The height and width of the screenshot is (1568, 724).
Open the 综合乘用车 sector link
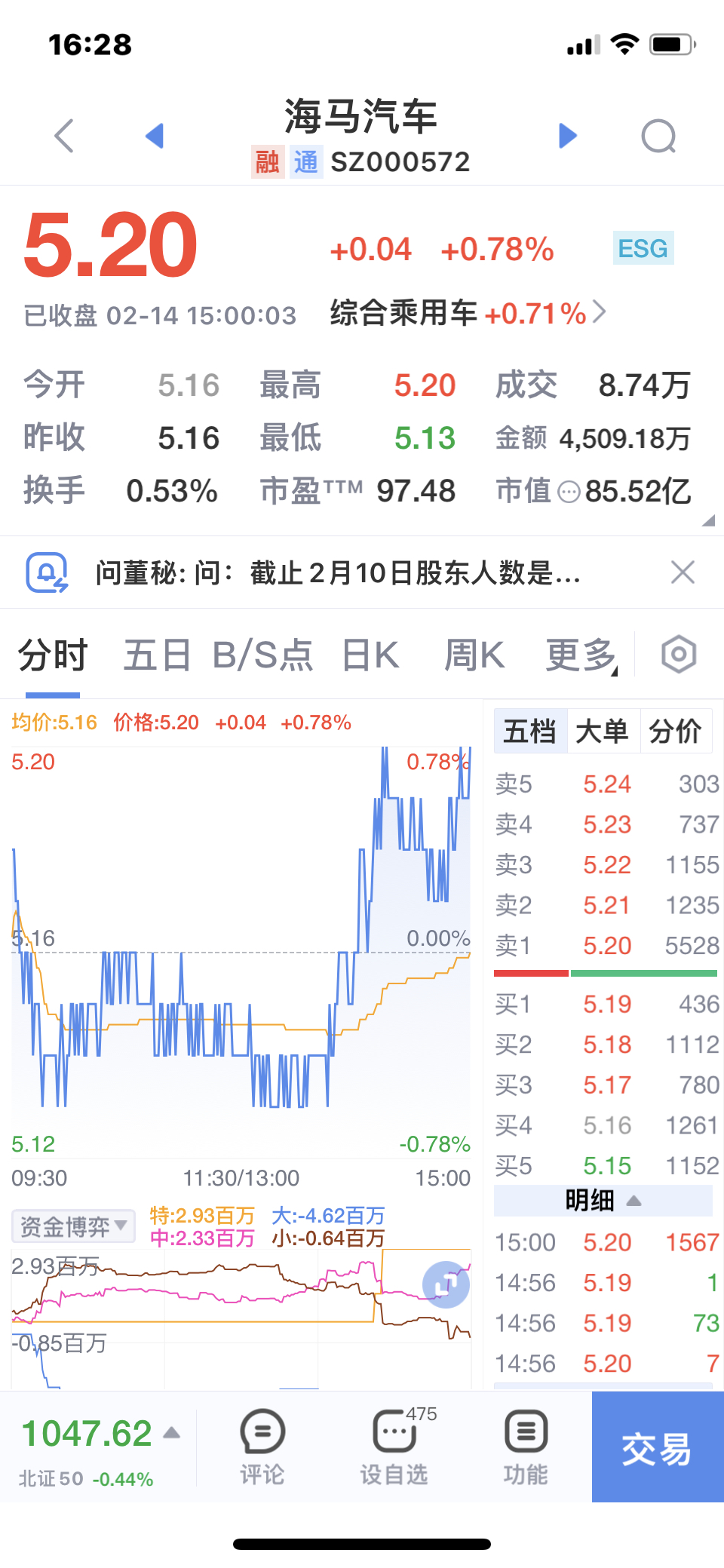[x=468, y=313]
